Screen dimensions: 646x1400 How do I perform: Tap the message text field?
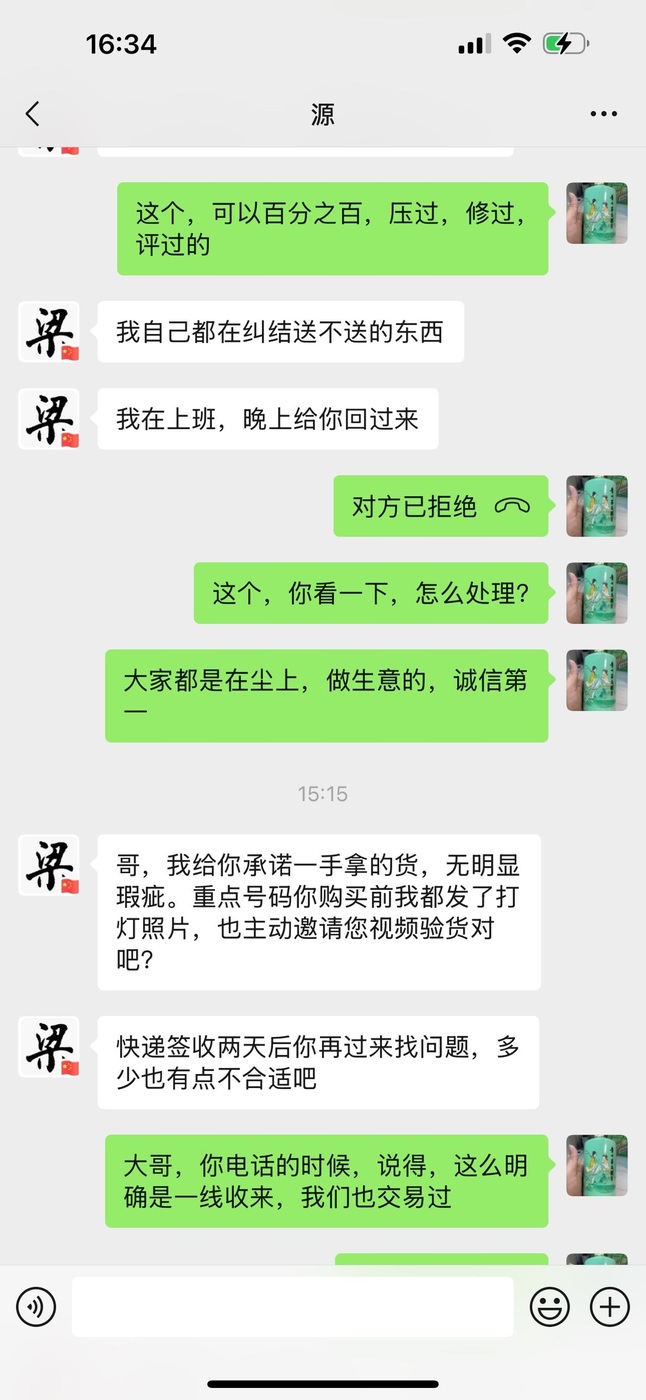pyautogui.click(x=292, y=1306)
